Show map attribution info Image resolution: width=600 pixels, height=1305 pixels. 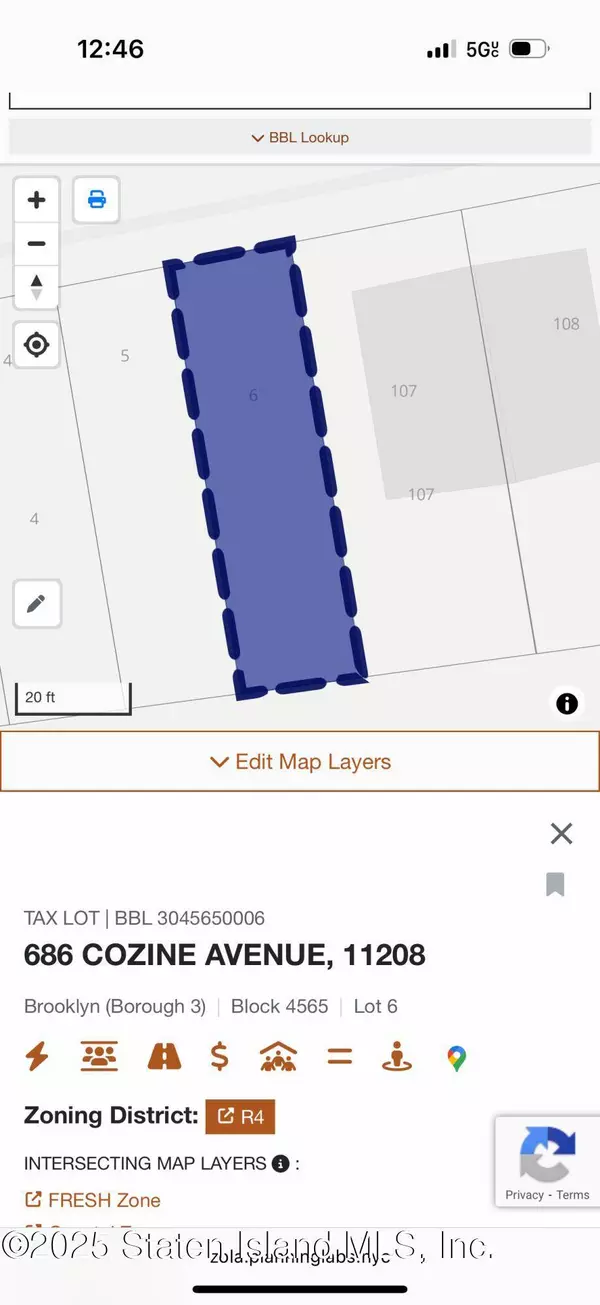(x=567, y=704)
